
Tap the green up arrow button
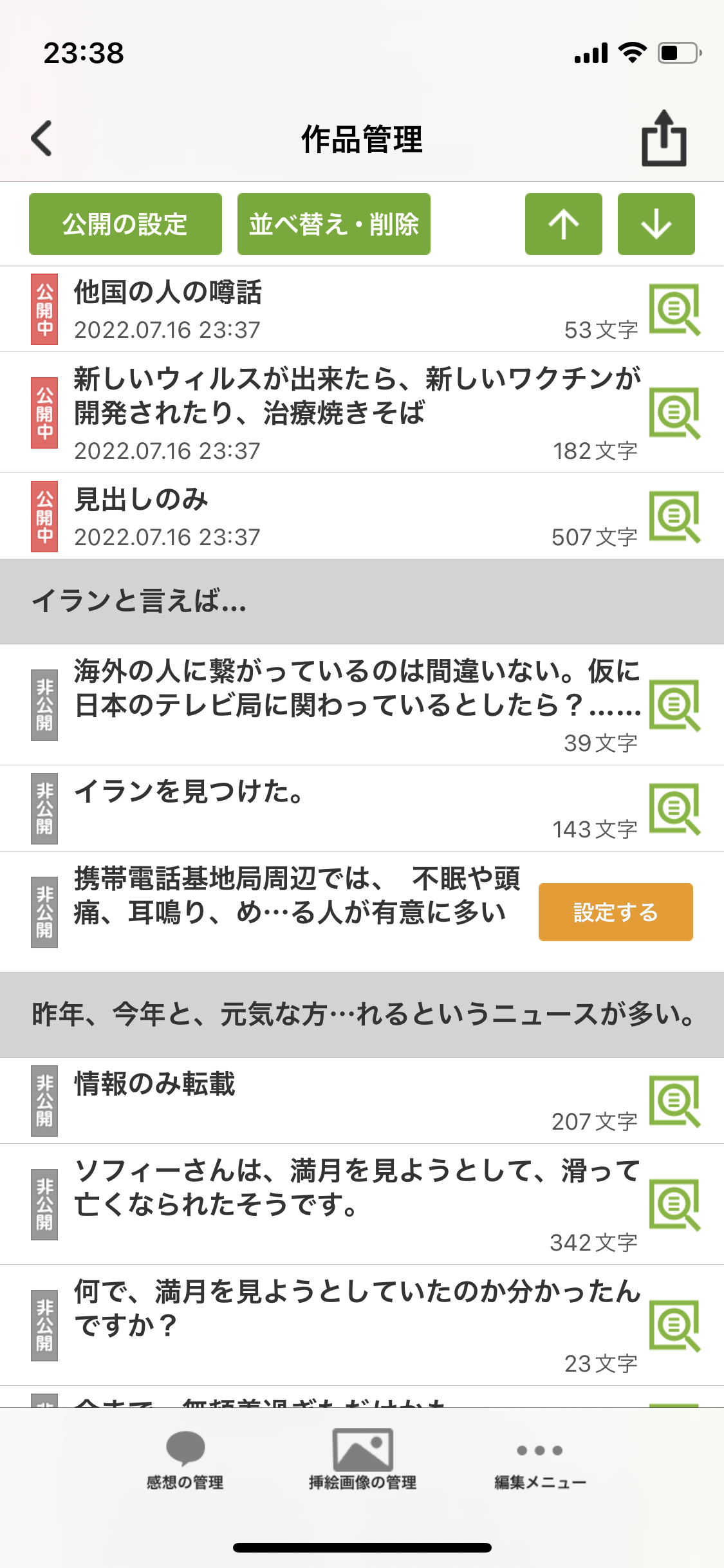(x=563, y=224)
